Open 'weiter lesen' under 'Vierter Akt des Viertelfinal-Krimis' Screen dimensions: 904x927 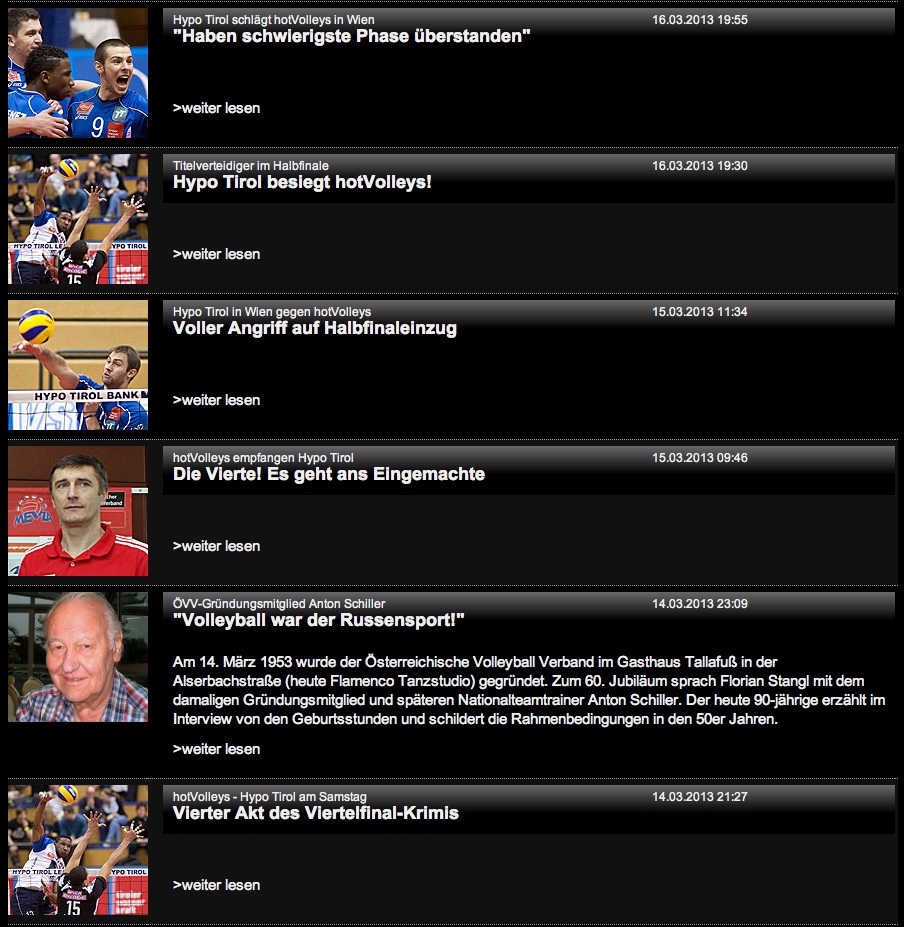click(216, 885)
